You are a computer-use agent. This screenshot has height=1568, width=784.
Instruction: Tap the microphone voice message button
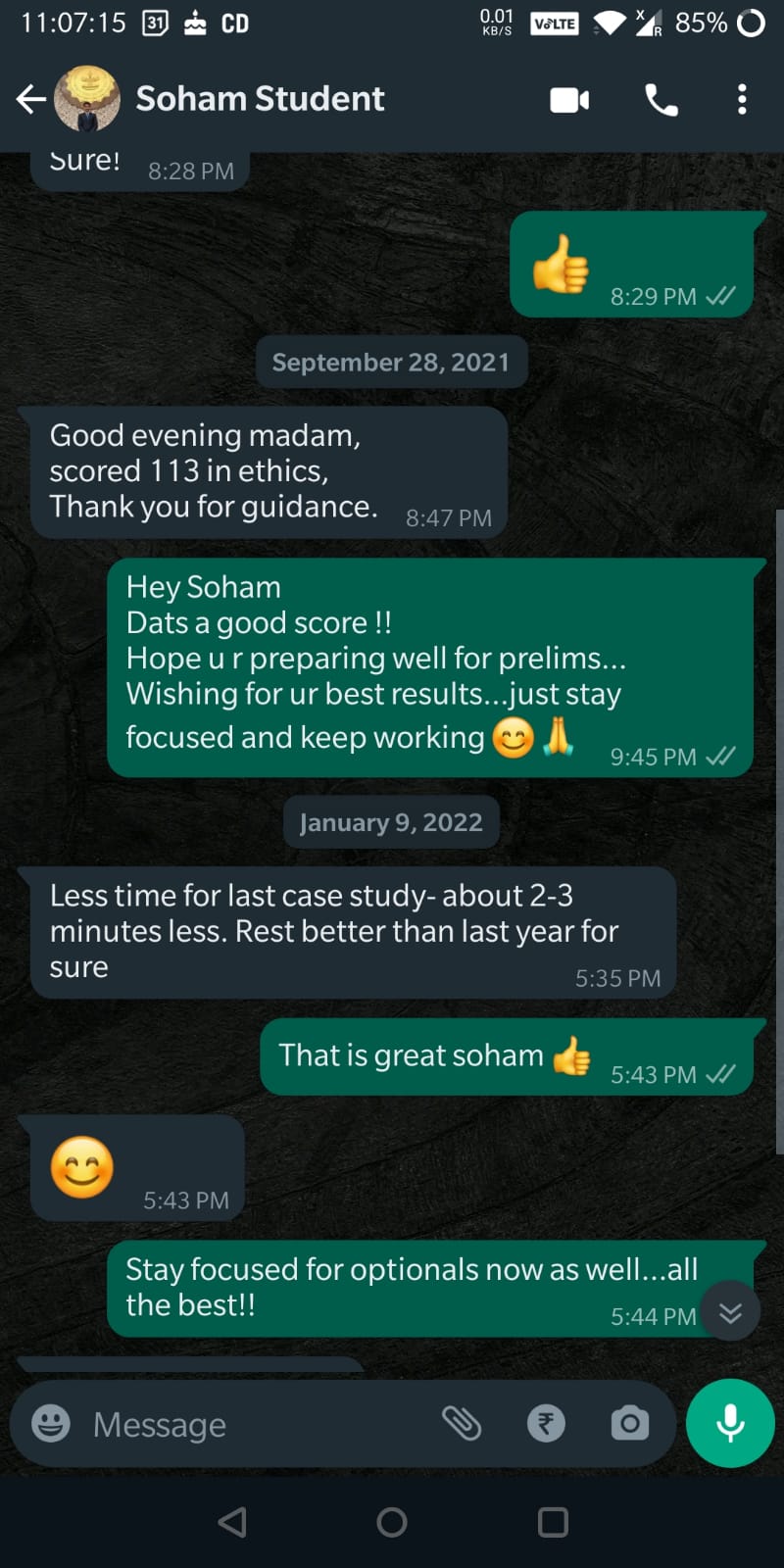pyautogui.click(x=730, y=1423)
